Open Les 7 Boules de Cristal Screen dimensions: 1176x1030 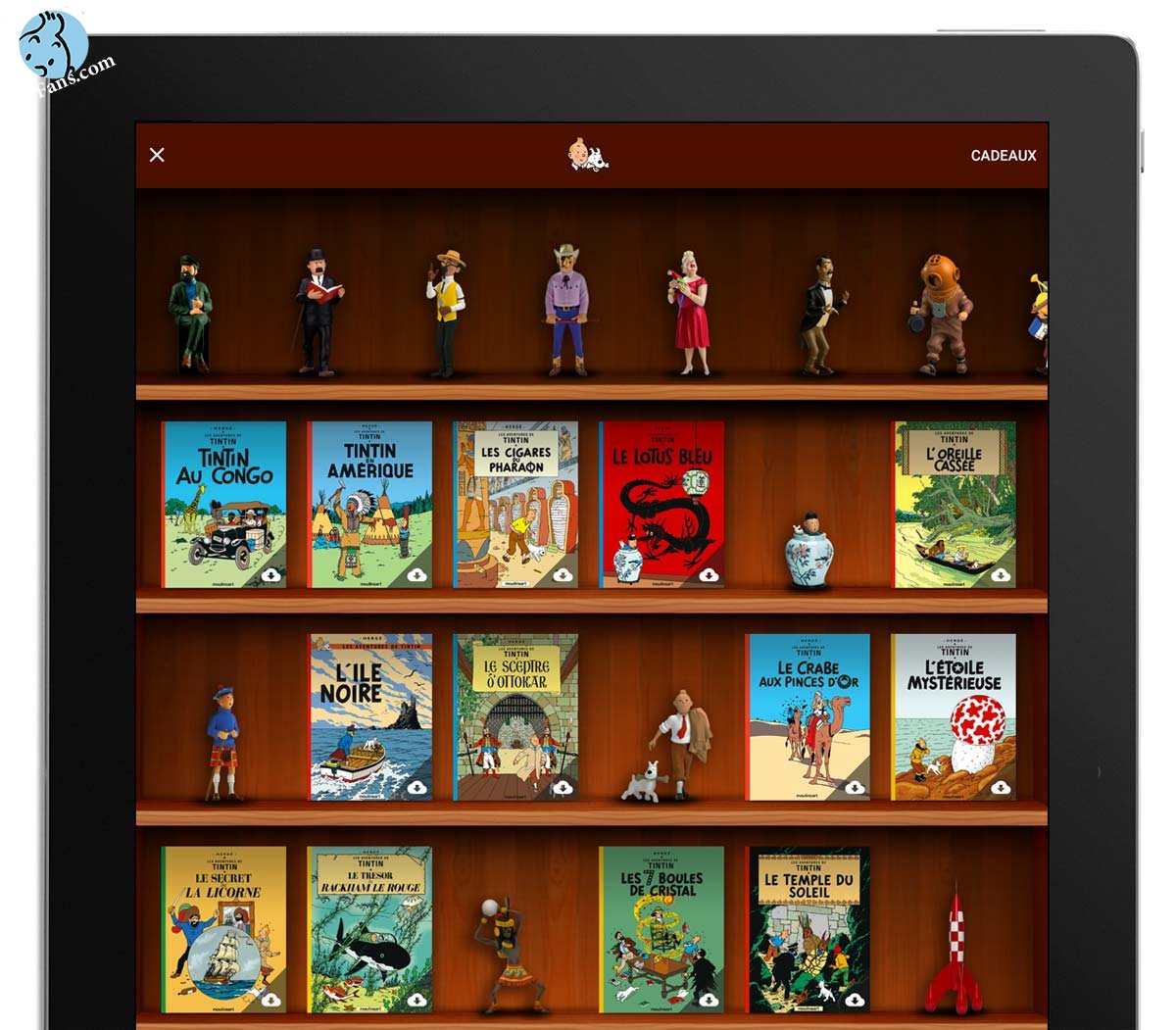661,929
